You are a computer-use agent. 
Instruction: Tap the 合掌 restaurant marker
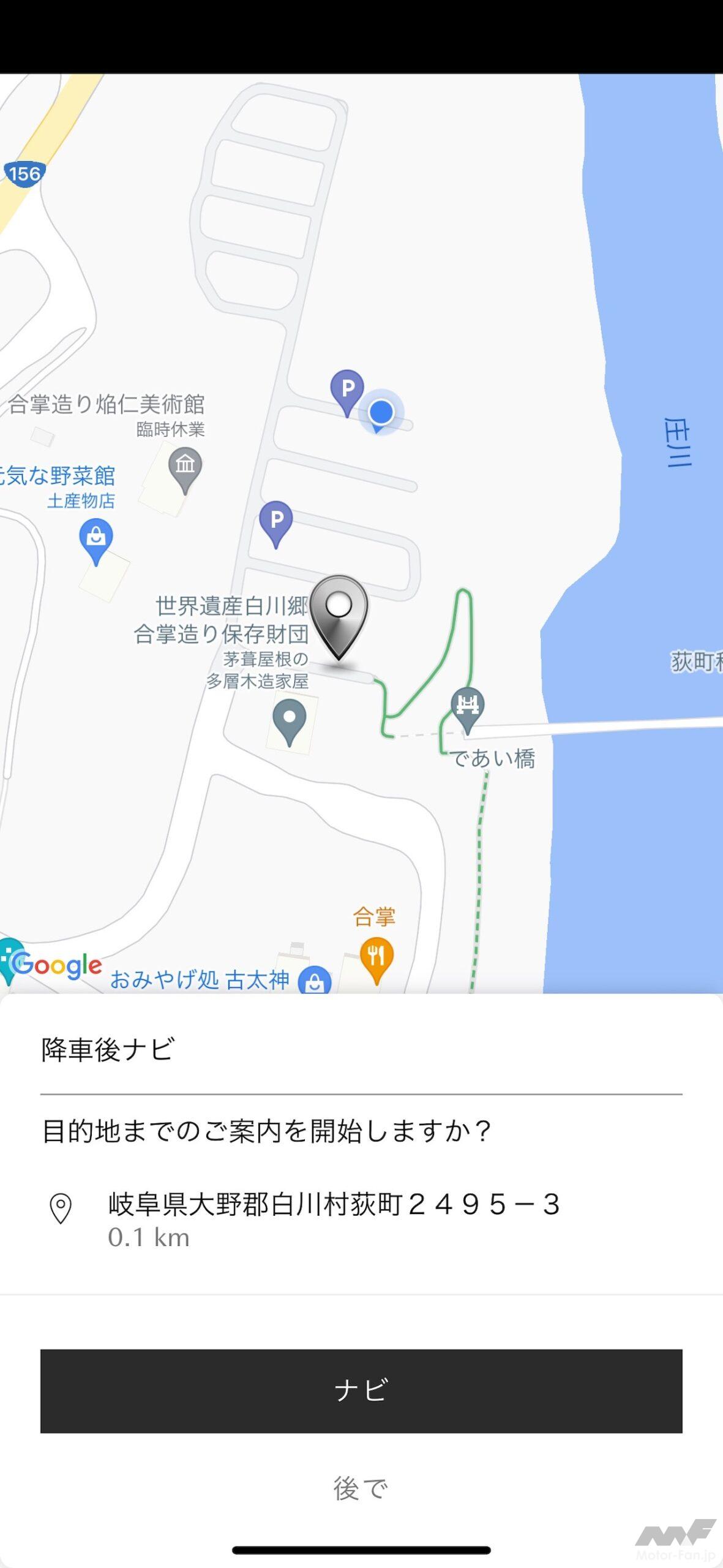pos(376,957)
